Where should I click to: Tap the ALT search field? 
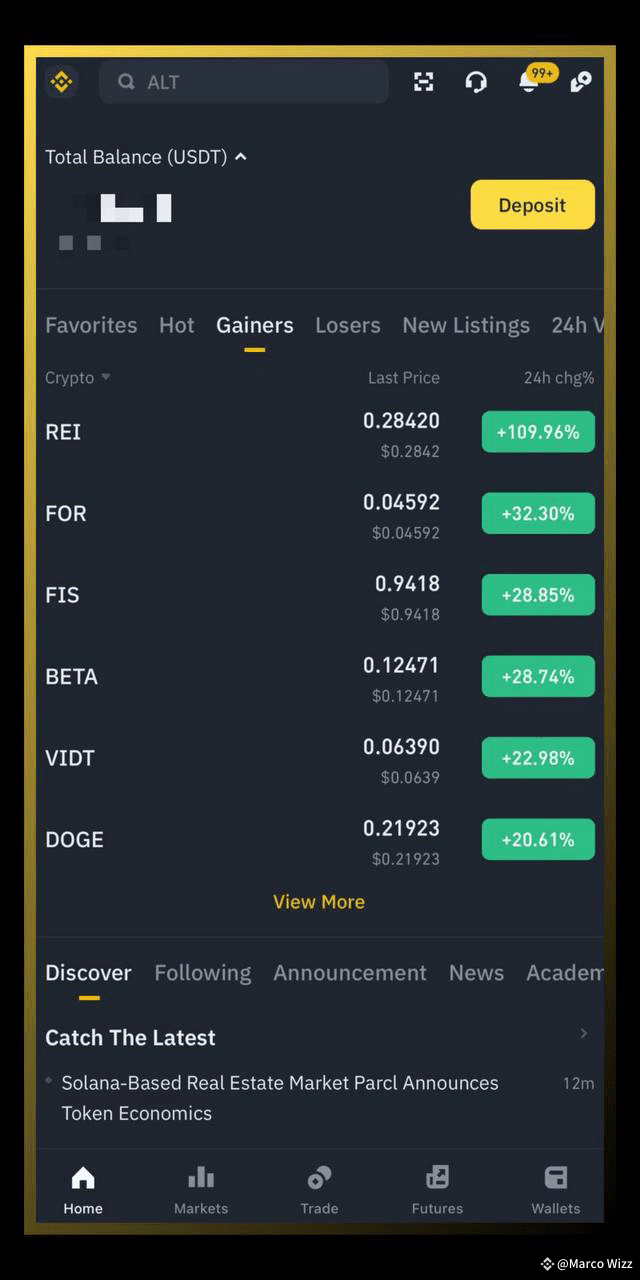[243, 82]
